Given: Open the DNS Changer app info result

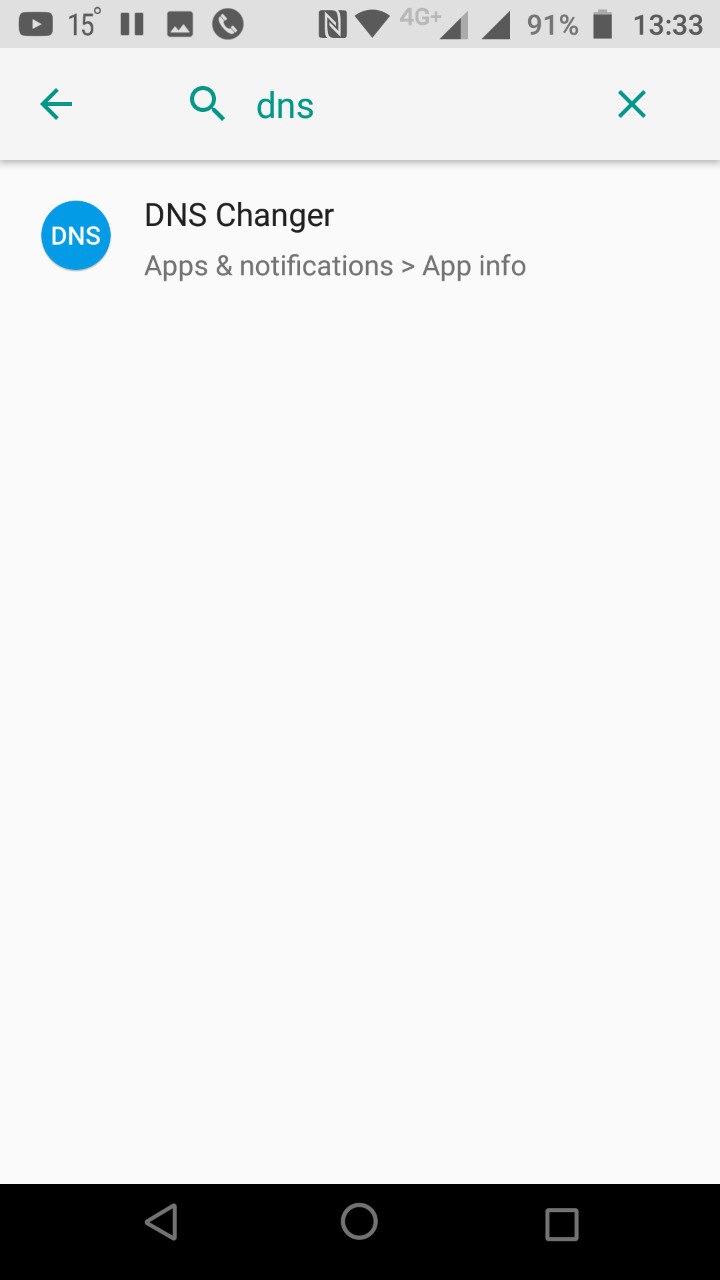Looking at the screenshot, I should 335,239.
